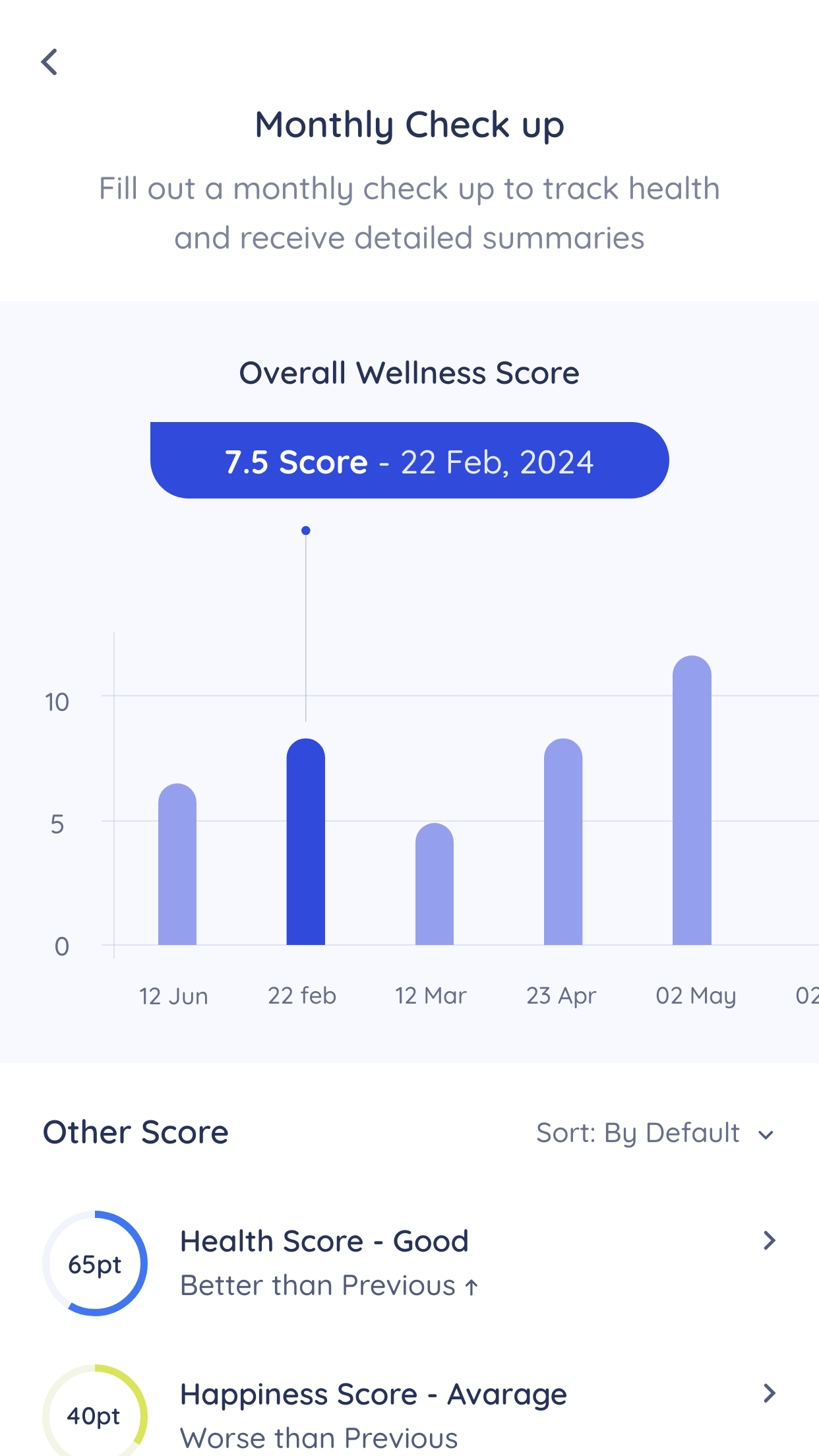Select the 22 feb bar in chart

(306, 841)
